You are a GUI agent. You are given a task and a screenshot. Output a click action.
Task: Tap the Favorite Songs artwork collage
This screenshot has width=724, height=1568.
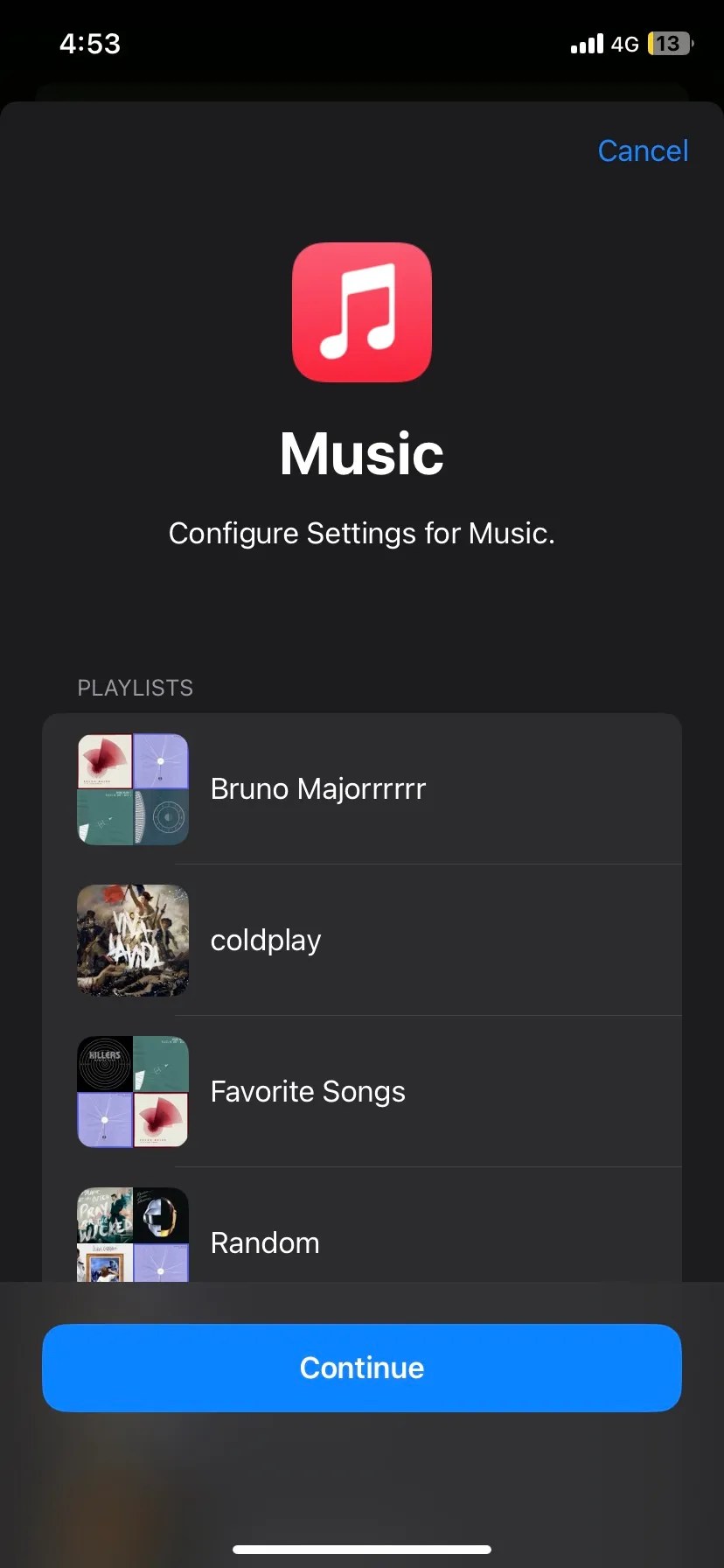(132, 1091)
